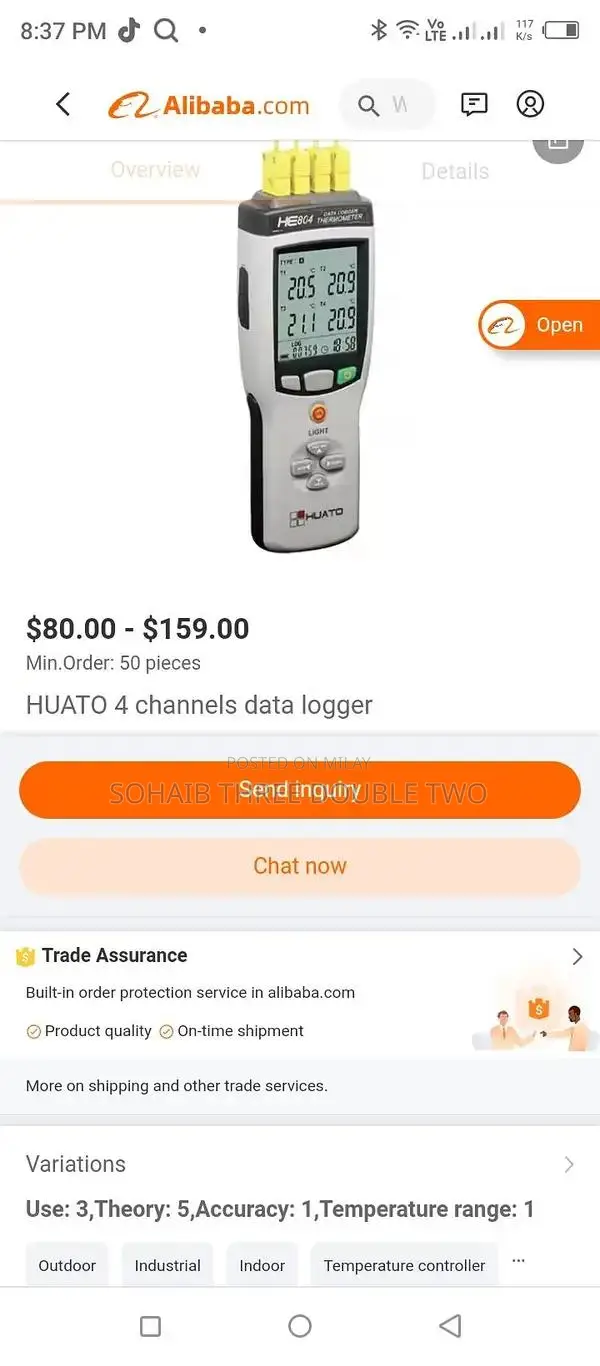Tap the system home button

point(300,1326)
